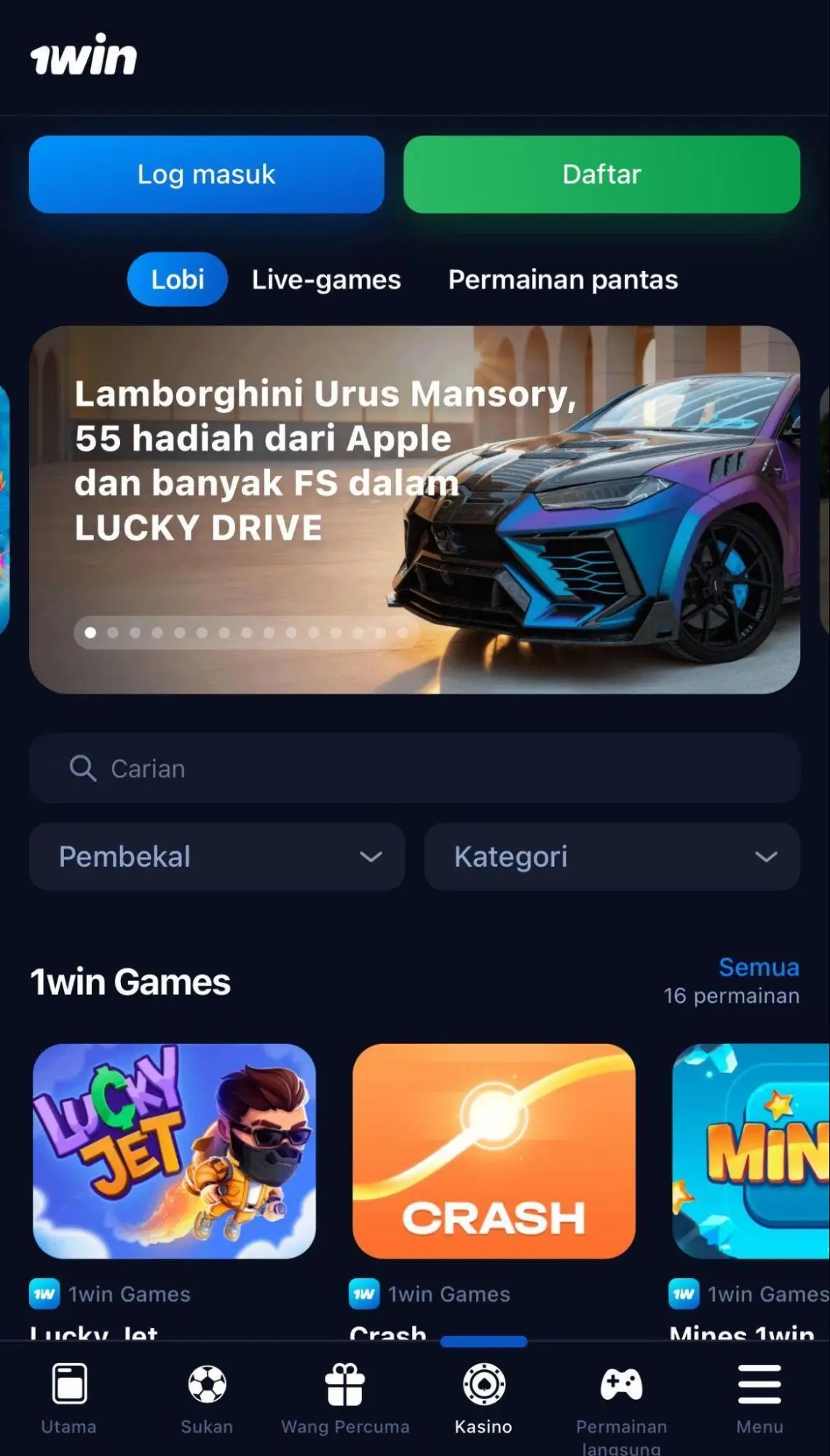
Task: View all 1win Games via Semua
Action: [758, 967]
